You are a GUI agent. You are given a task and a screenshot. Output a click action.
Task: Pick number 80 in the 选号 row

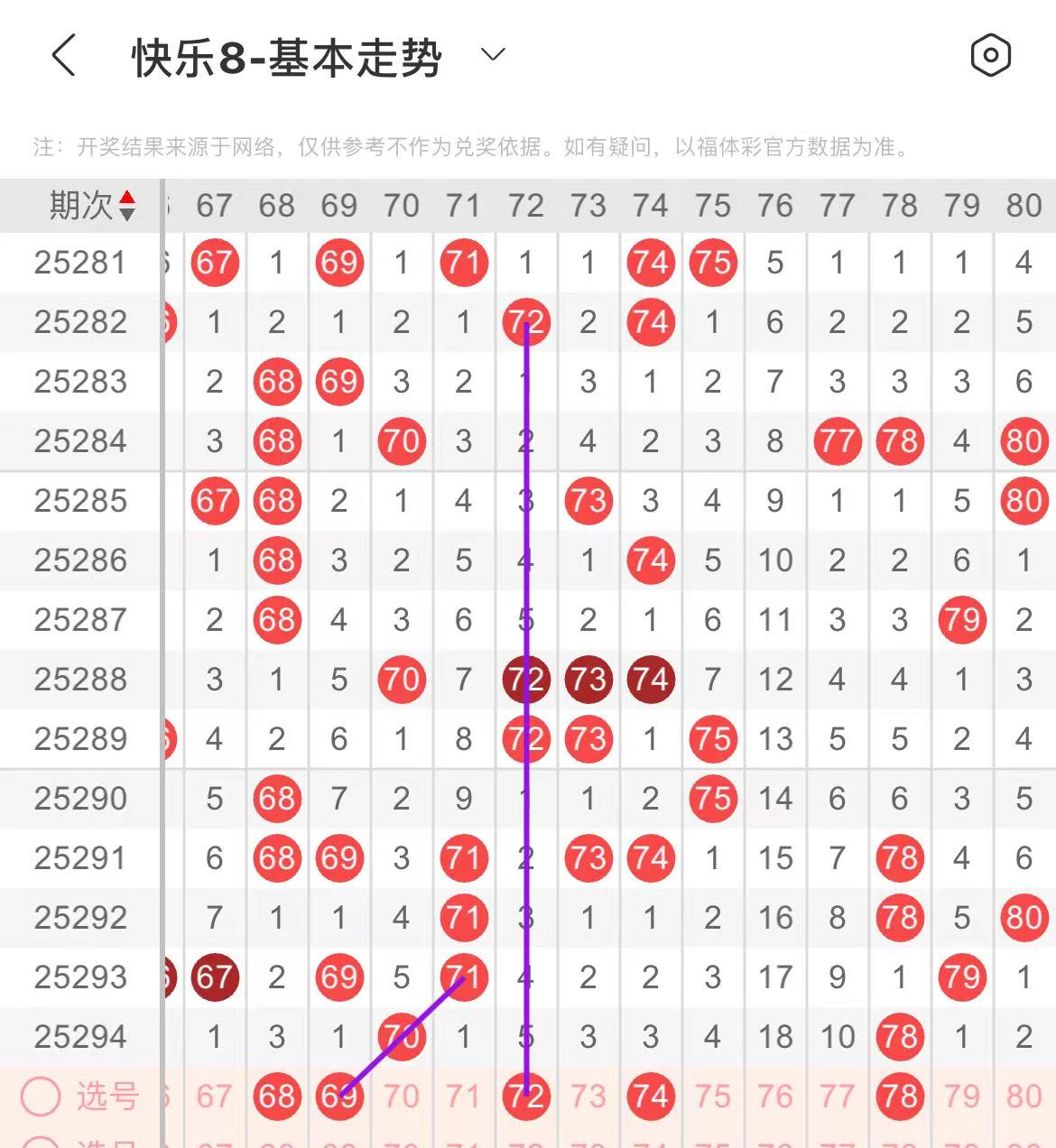[x=1024, y=1097]
